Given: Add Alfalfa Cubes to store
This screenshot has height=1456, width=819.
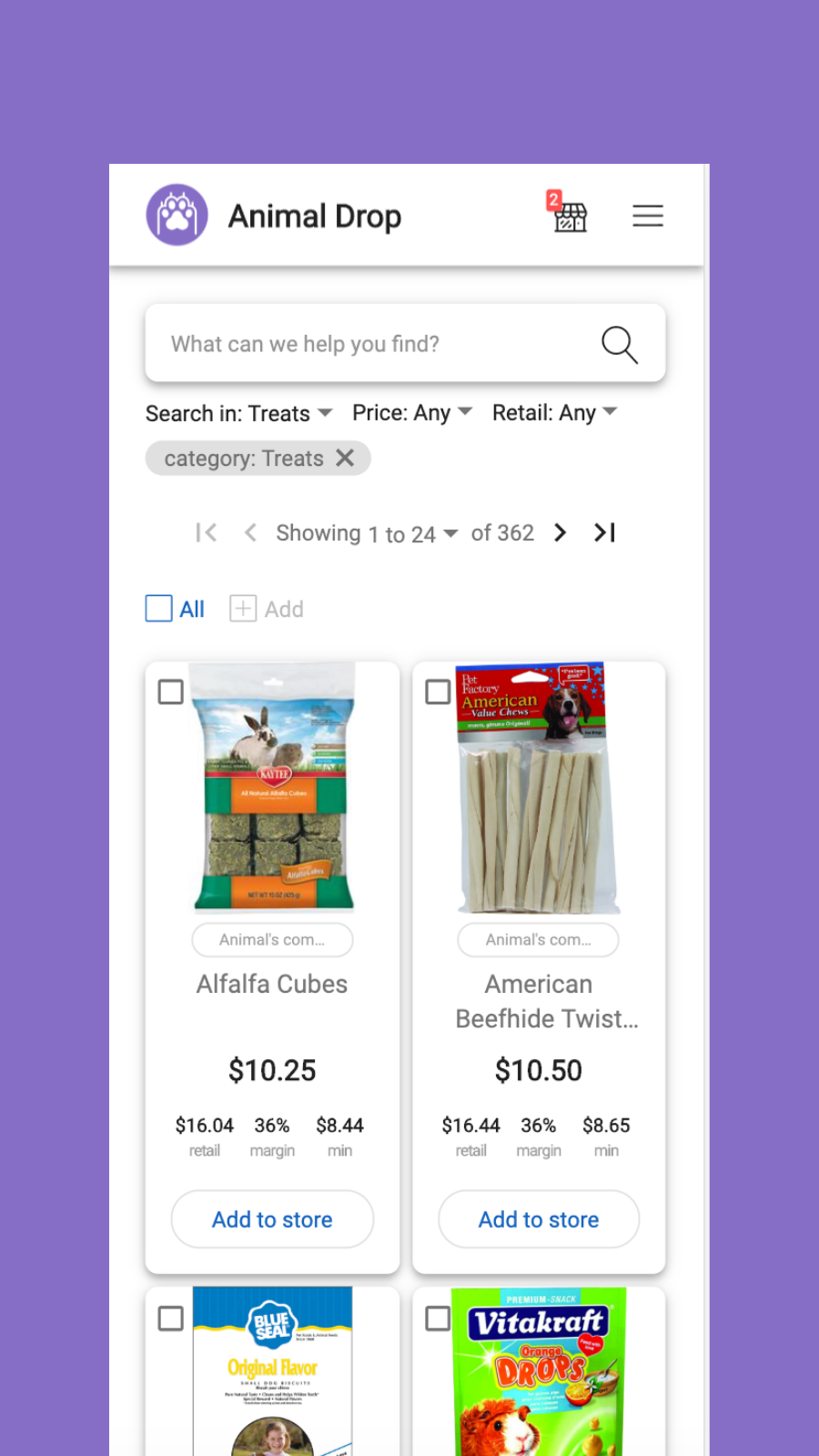Looking at the screenshot, I should point(272,1219).
